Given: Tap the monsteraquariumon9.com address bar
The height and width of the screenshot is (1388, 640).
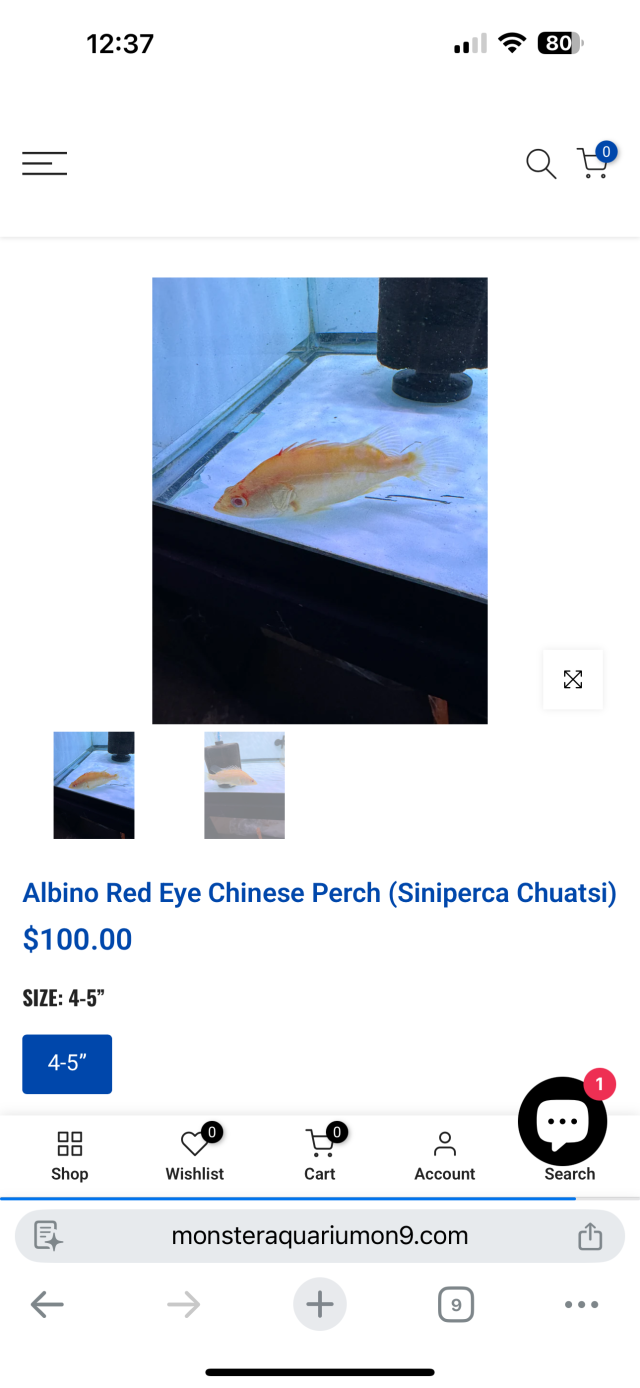Looking at the screenshot, I should [x=320, y=1236].
